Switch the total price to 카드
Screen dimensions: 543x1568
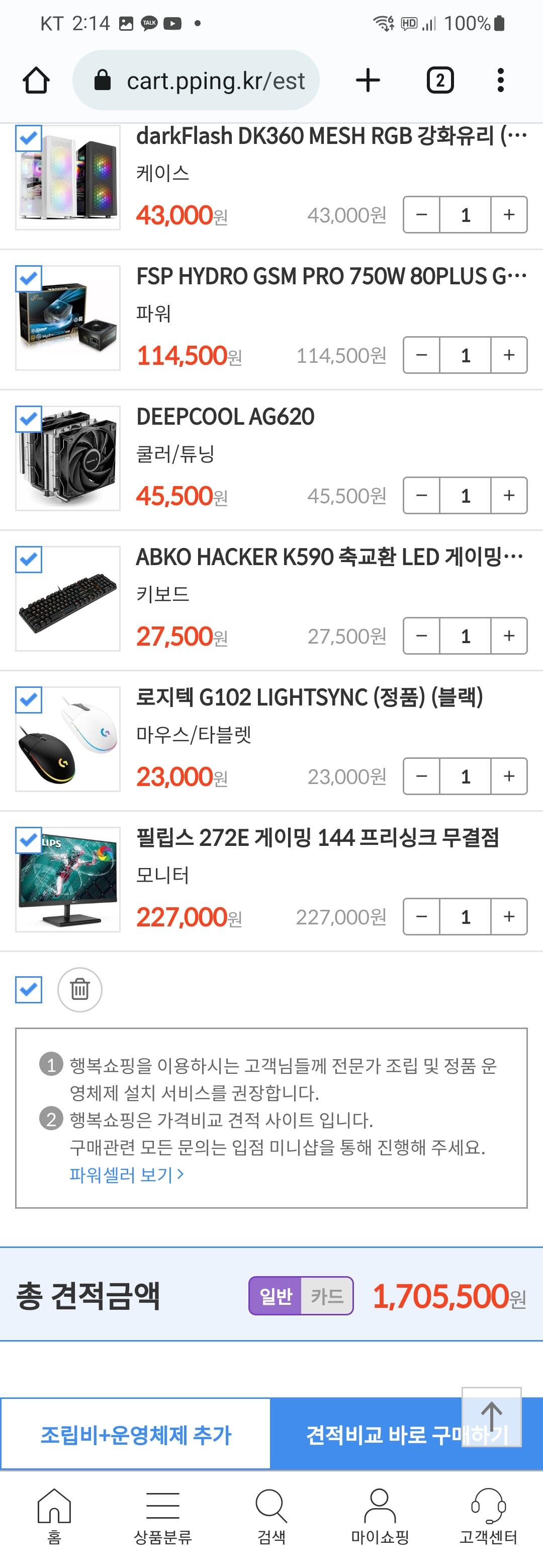tap(327, 1296)
